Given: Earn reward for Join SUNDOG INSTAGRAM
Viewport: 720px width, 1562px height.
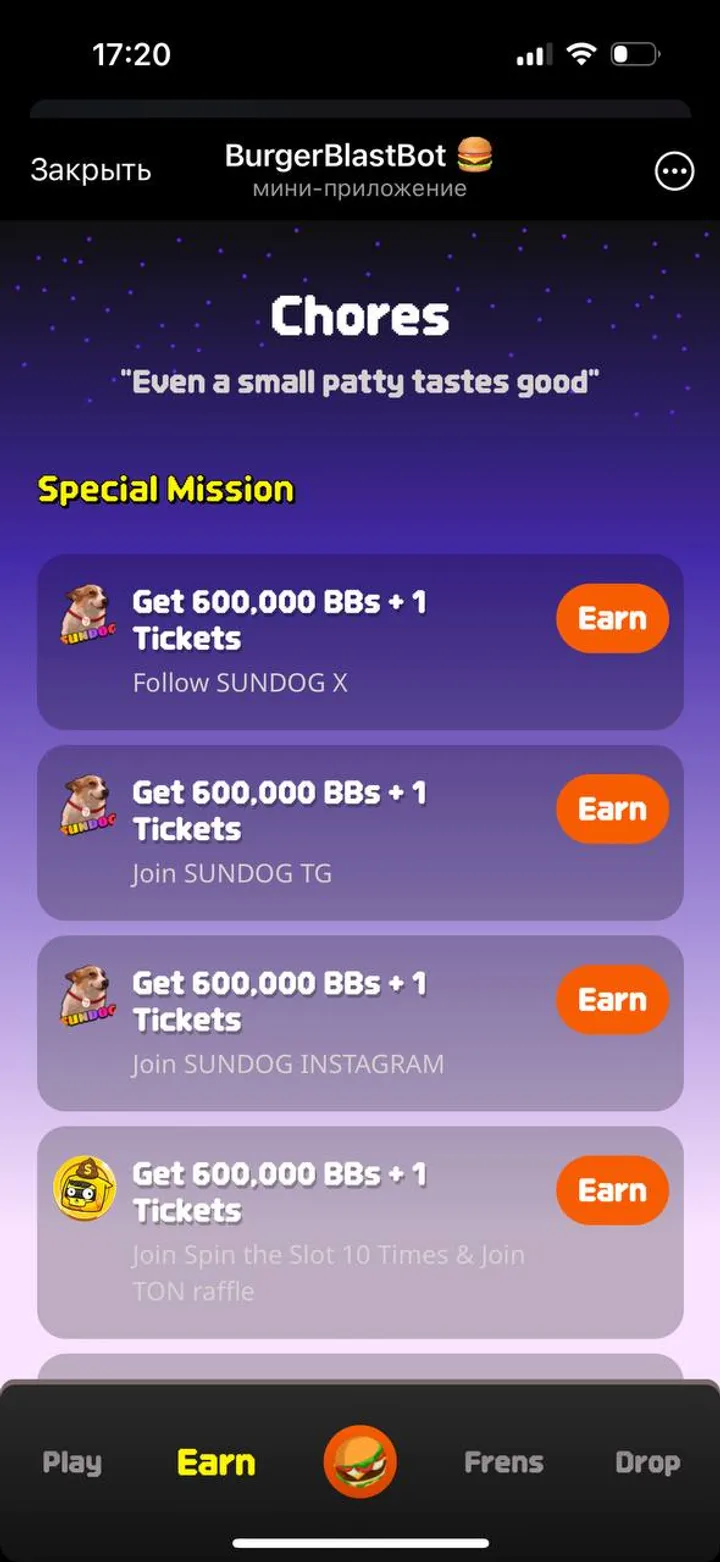Looking at the screenshot, I should (612, 1000).
